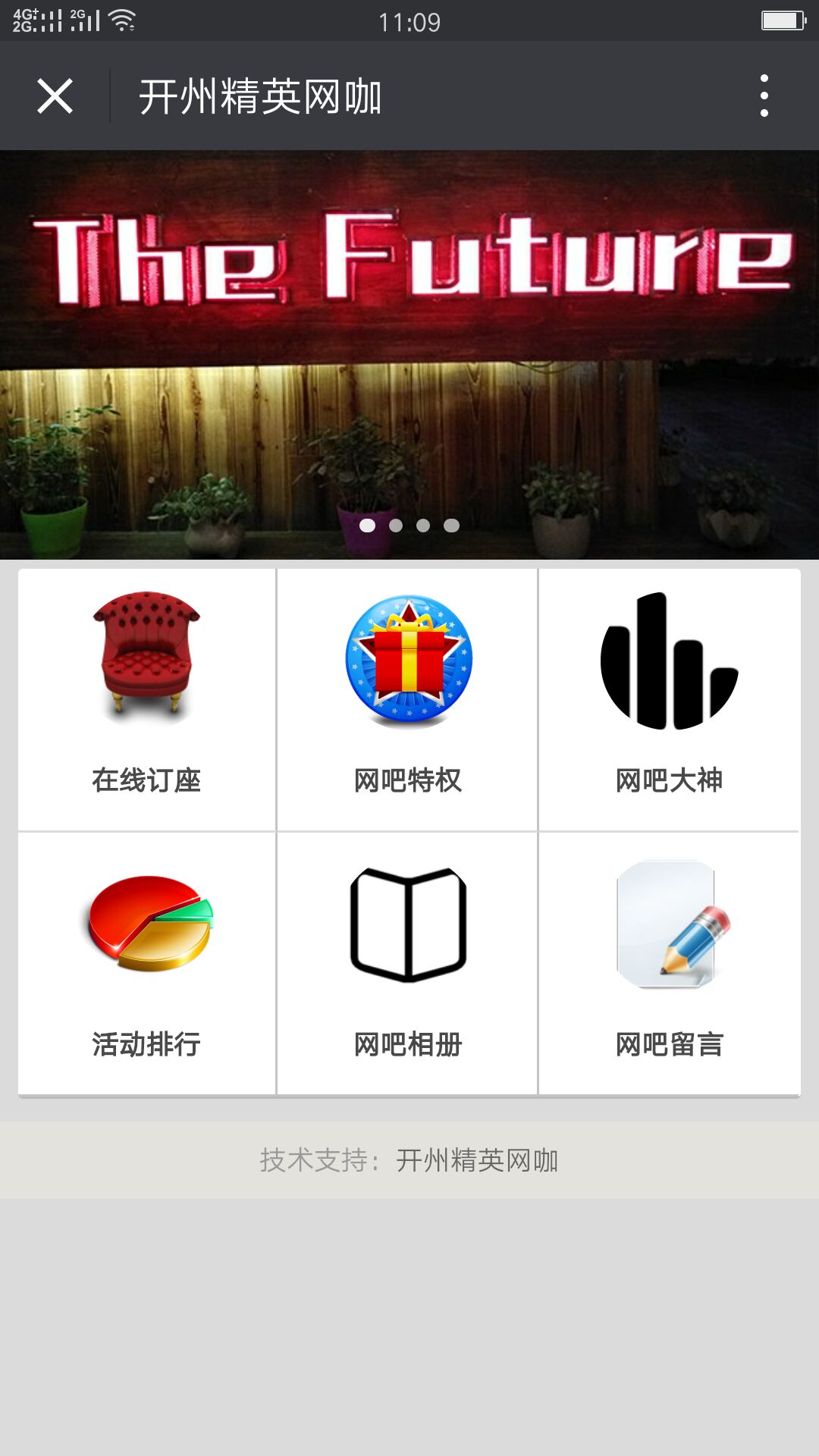Tap the 开州精英网咖 tech support link

point(476,1160)
